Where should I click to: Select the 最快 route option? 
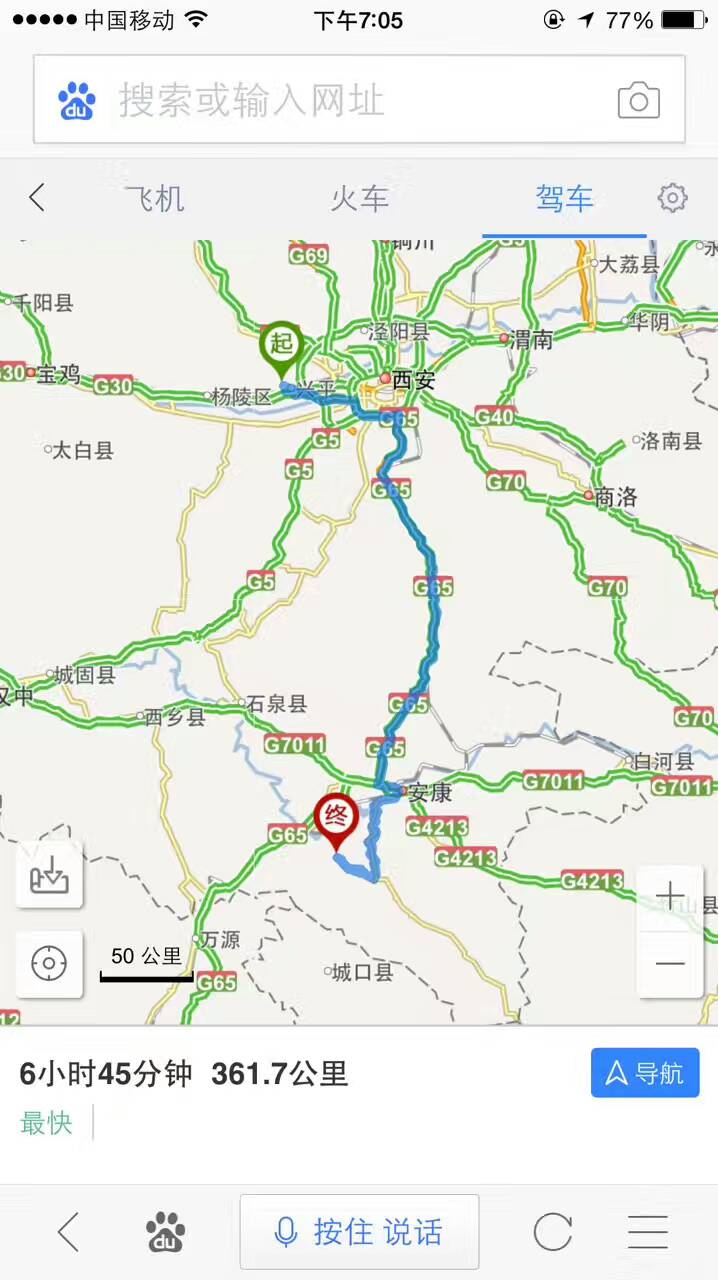tap(46, 1122)
